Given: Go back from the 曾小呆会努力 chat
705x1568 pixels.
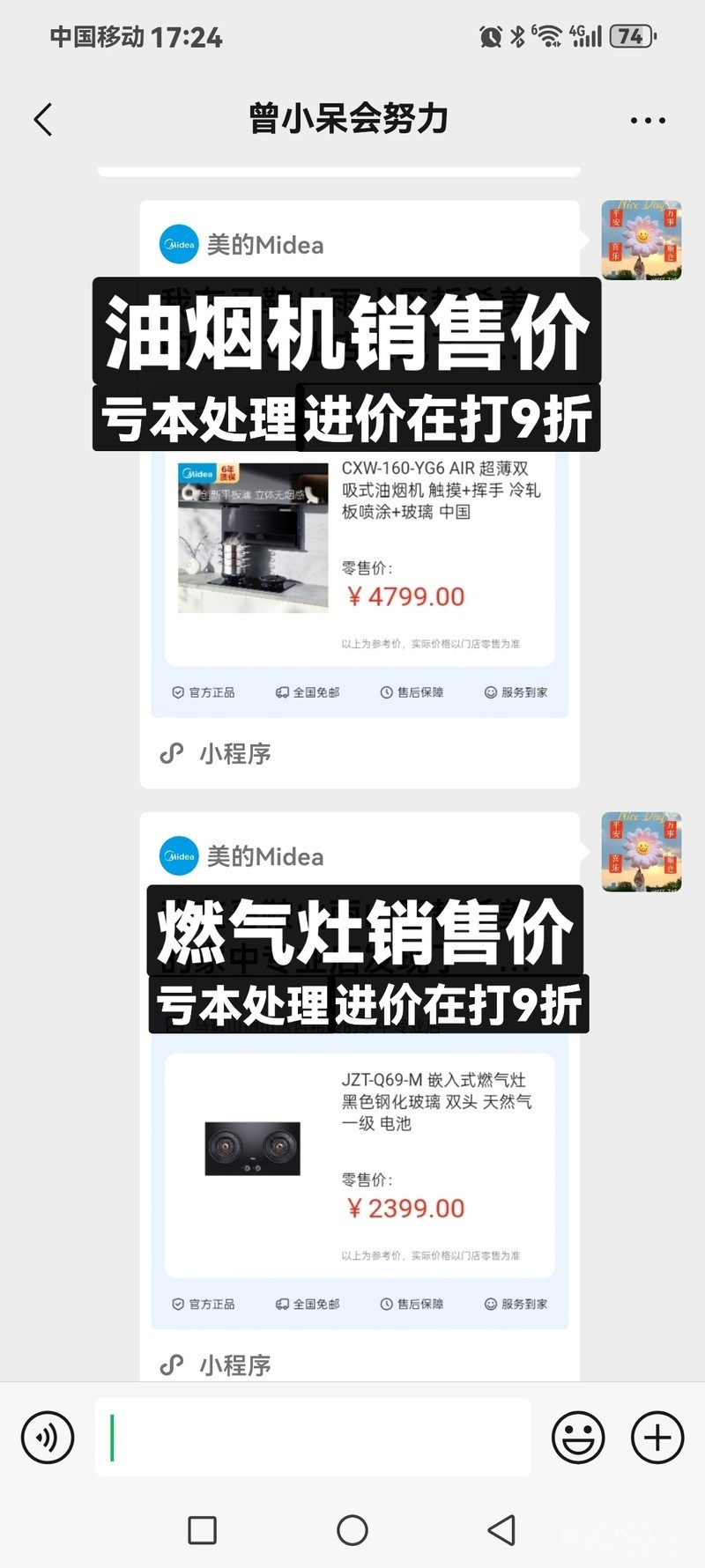Looking at the screenshot, I should pos(43,120).
